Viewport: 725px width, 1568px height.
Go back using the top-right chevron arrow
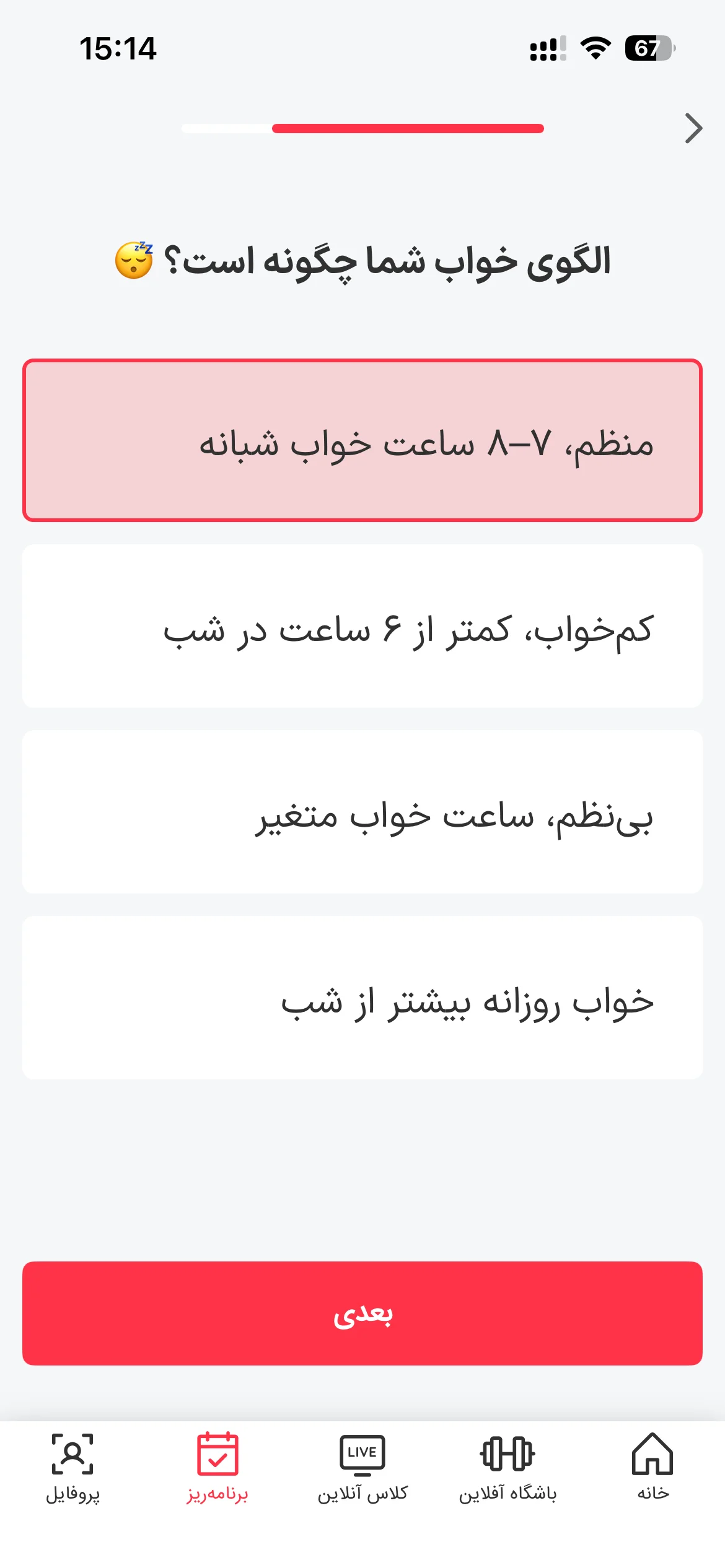[693, 128]
